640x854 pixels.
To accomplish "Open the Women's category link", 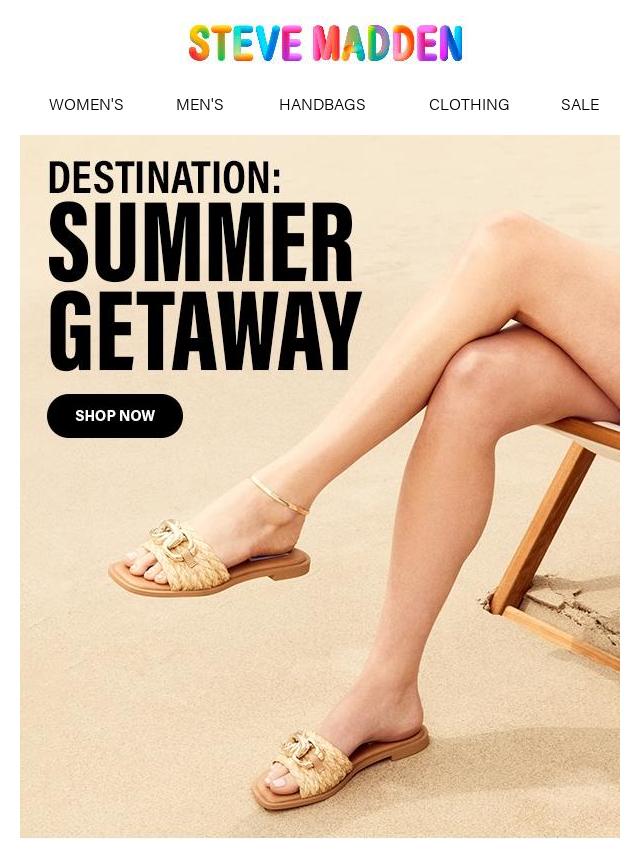I will coord(86,104).
